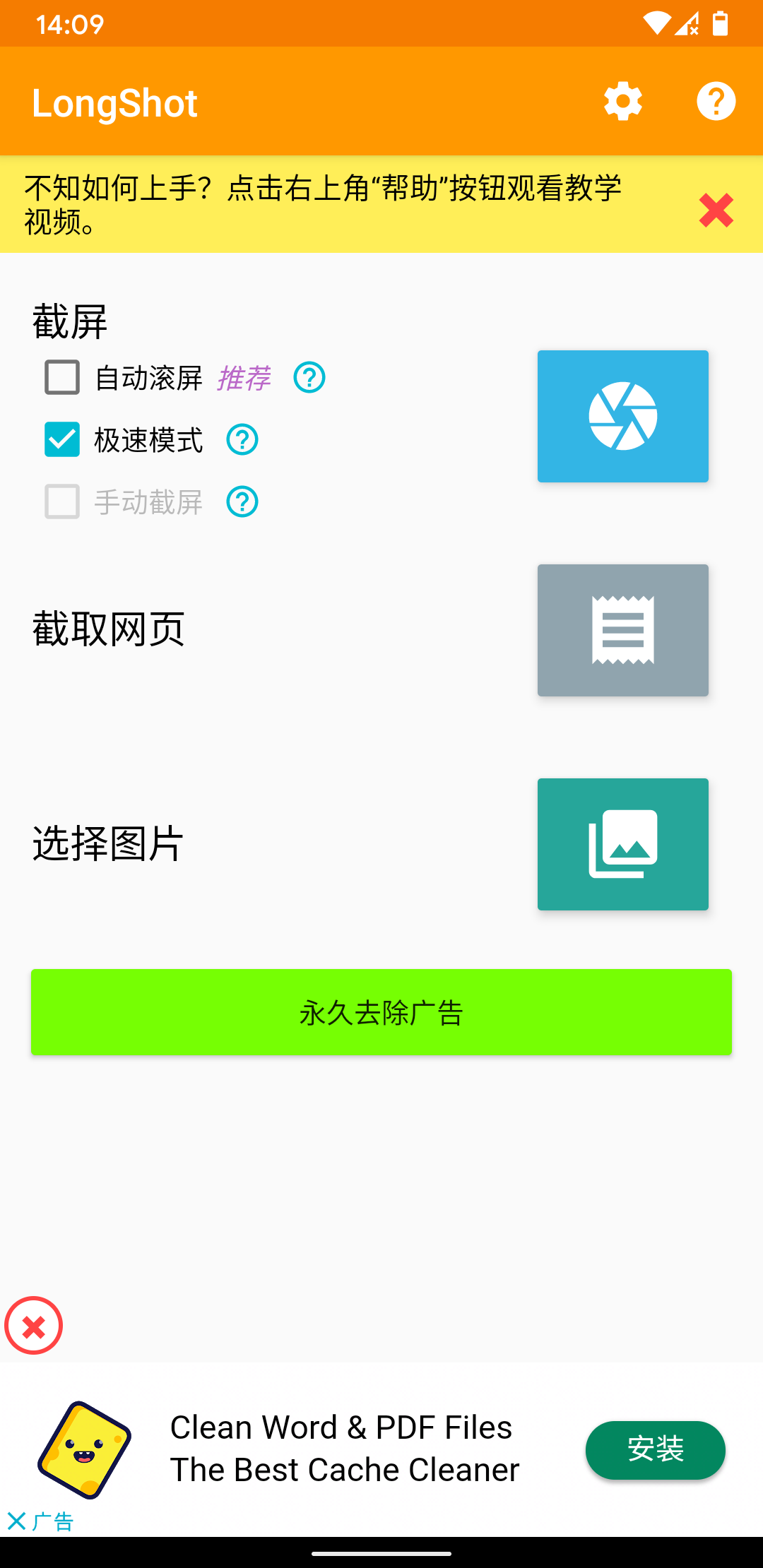Show help for 自动滚屏
Viewport: 763px width, 1568px height.
pos(309,377)
